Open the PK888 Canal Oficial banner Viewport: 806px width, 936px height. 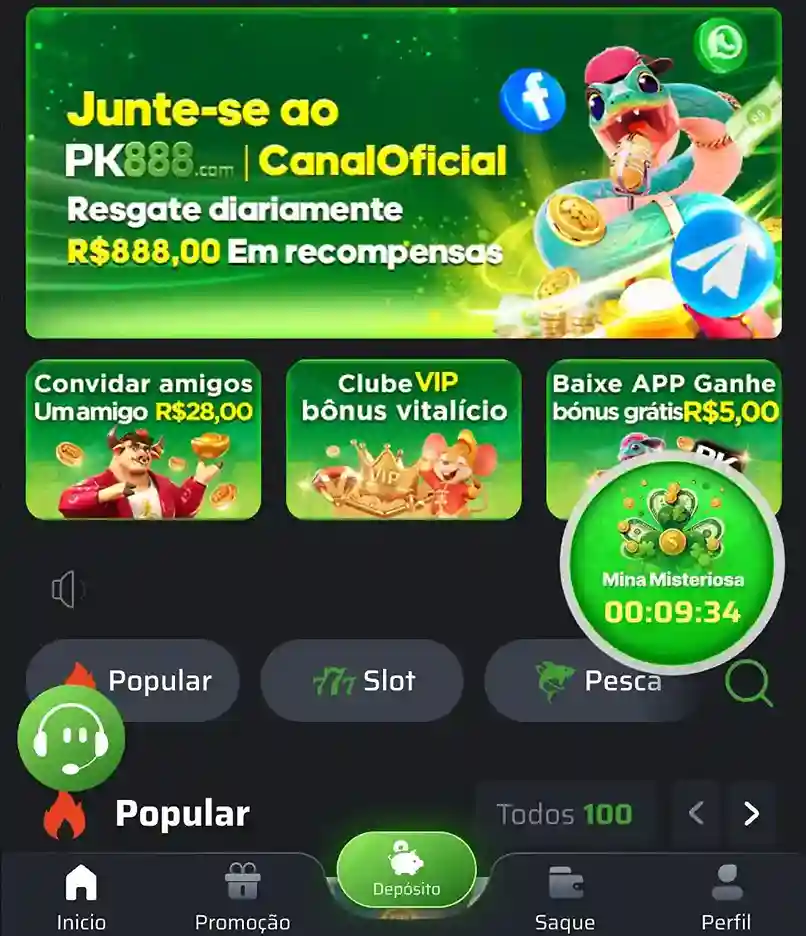[300, 175]
